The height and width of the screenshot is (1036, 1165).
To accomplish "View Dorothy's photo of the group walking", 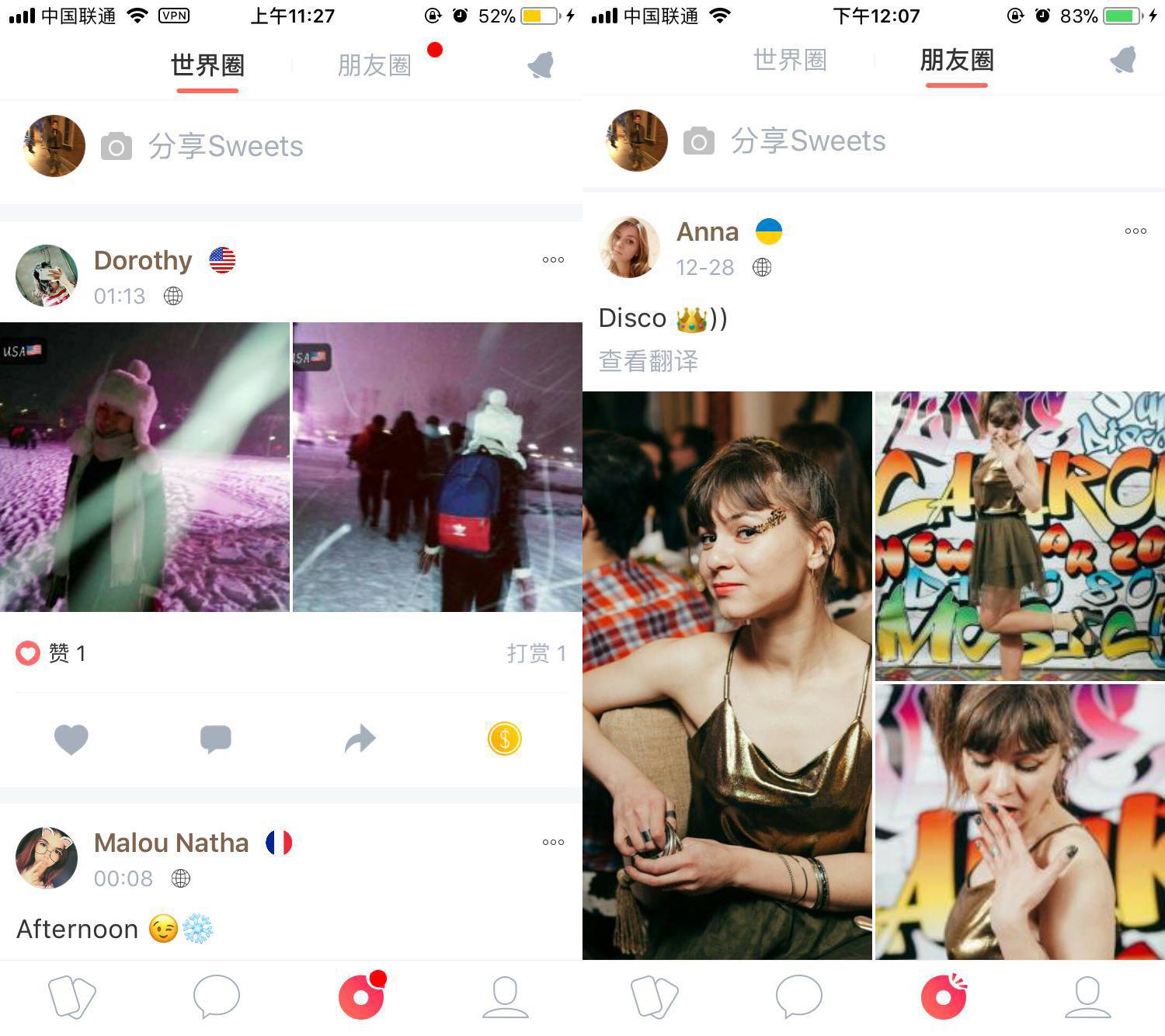I will [x=437, y=467].
